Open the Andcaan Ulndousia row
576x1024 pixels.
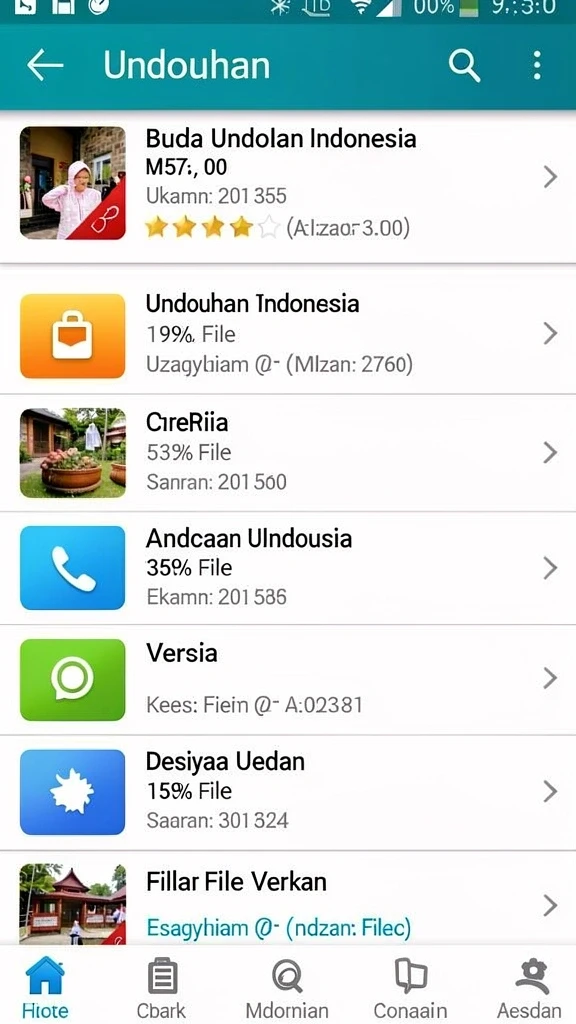(x=288, y=568)
